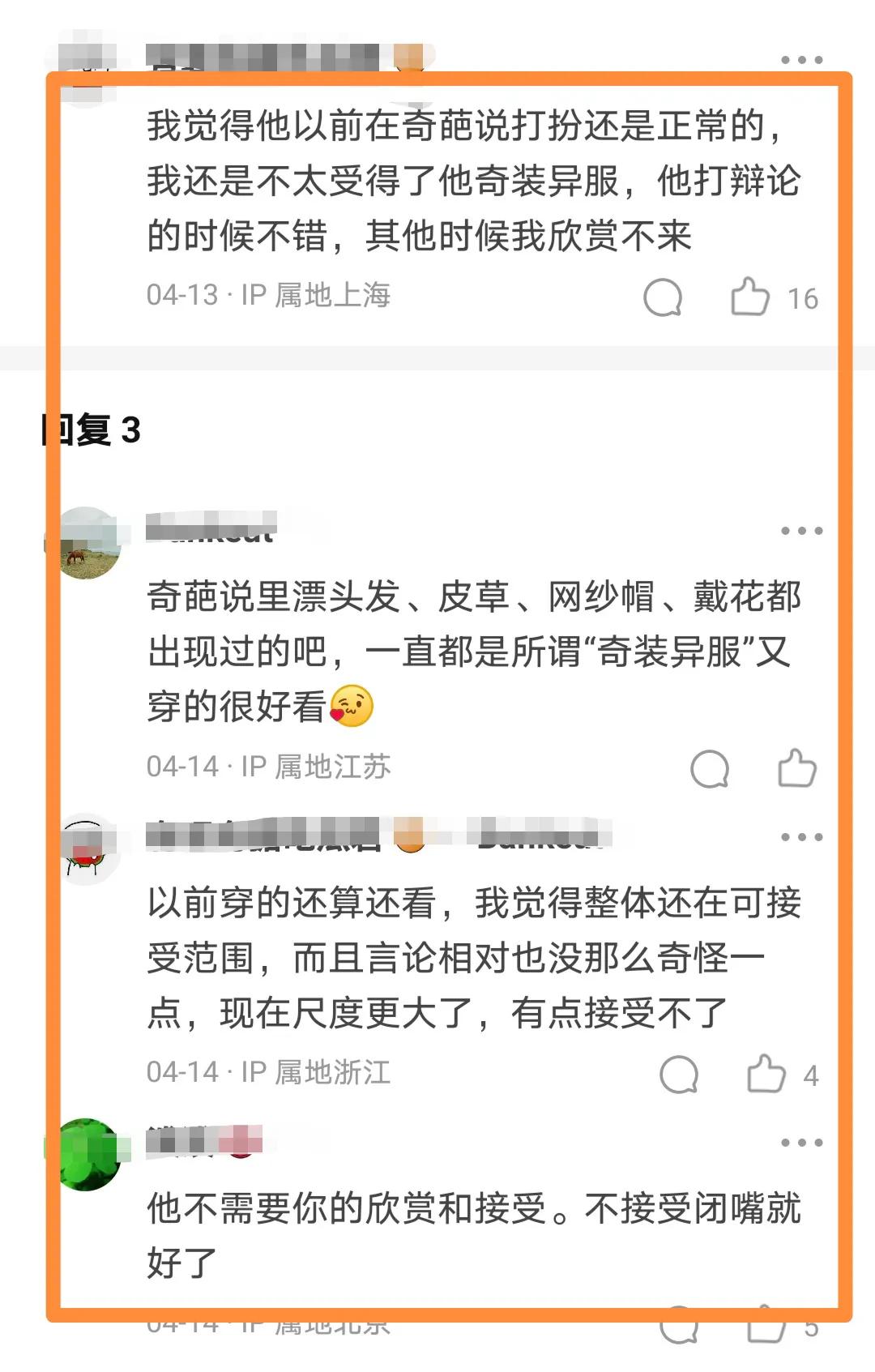Like the comment with 16 likes
875x1372 pixels.
click(749, 297)
